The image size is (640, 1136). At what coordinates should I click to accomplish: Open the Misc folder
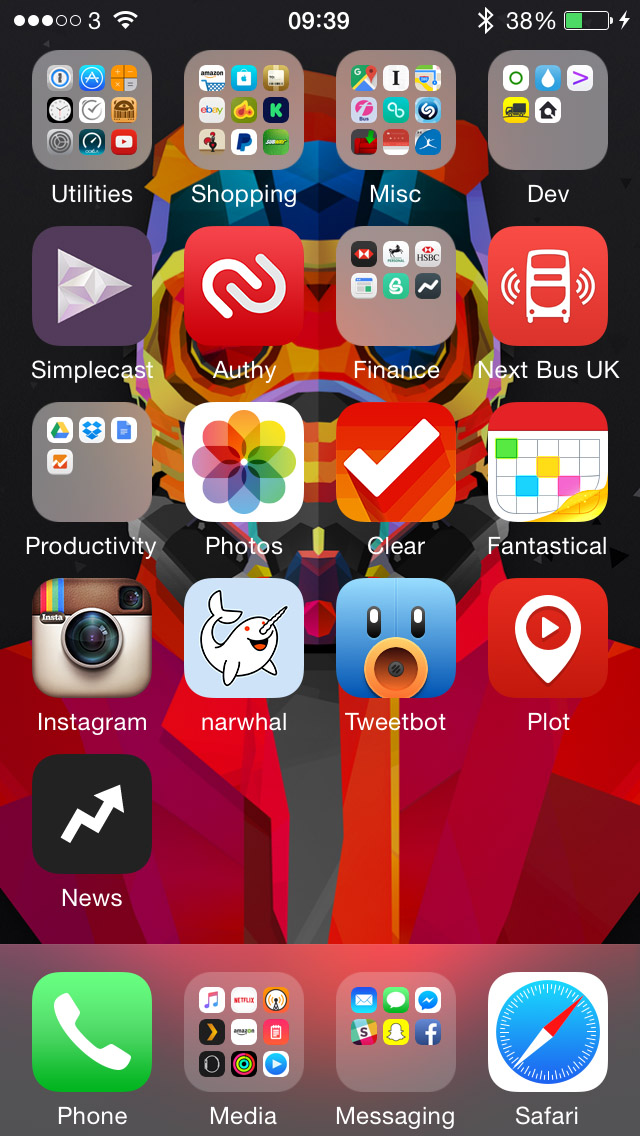point(396,110)
